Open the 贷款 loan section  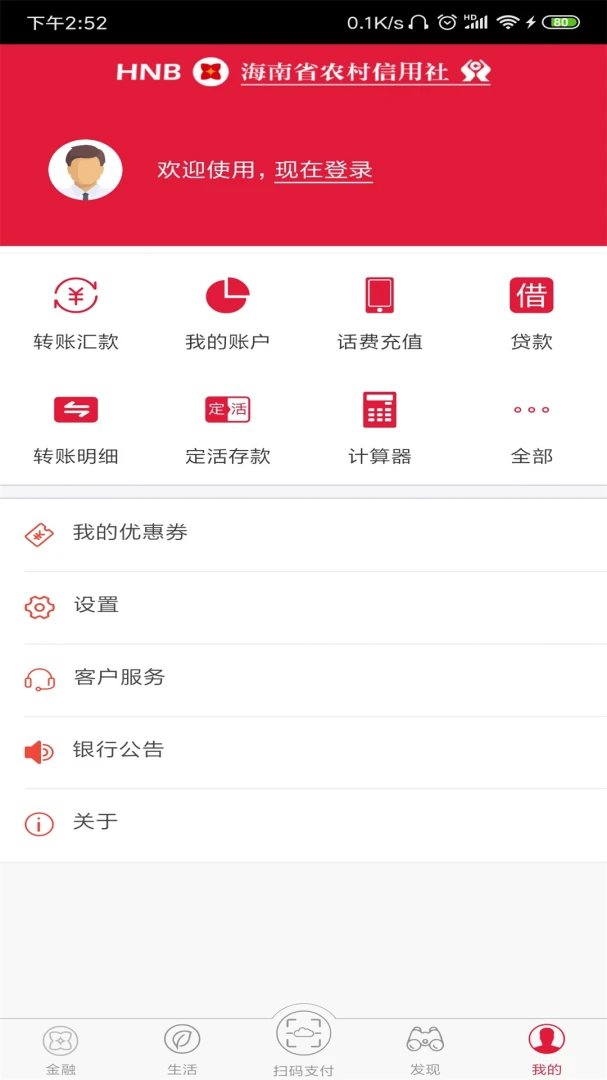531,314
